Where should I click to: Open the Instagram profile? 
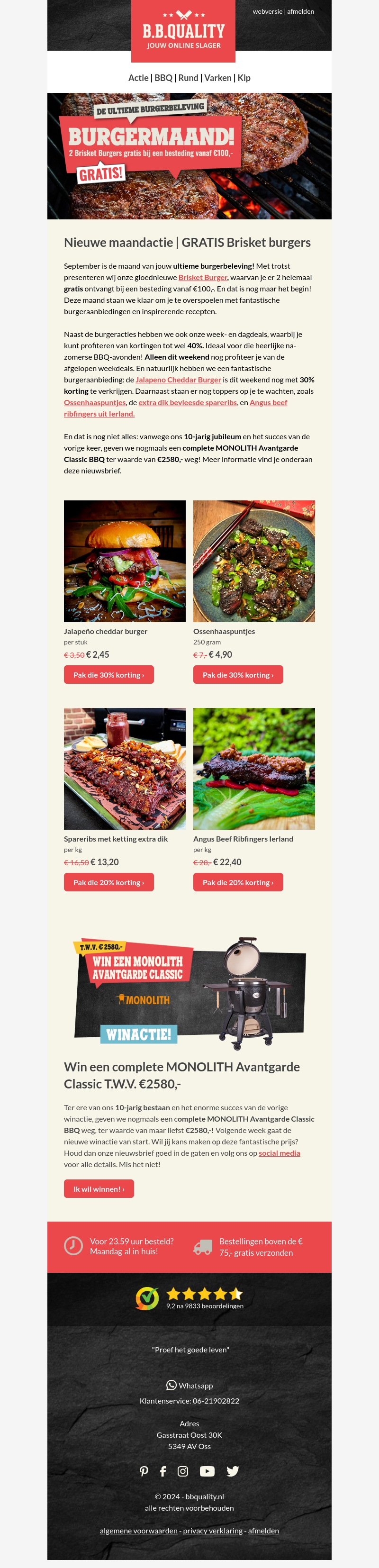(182, 1471)
